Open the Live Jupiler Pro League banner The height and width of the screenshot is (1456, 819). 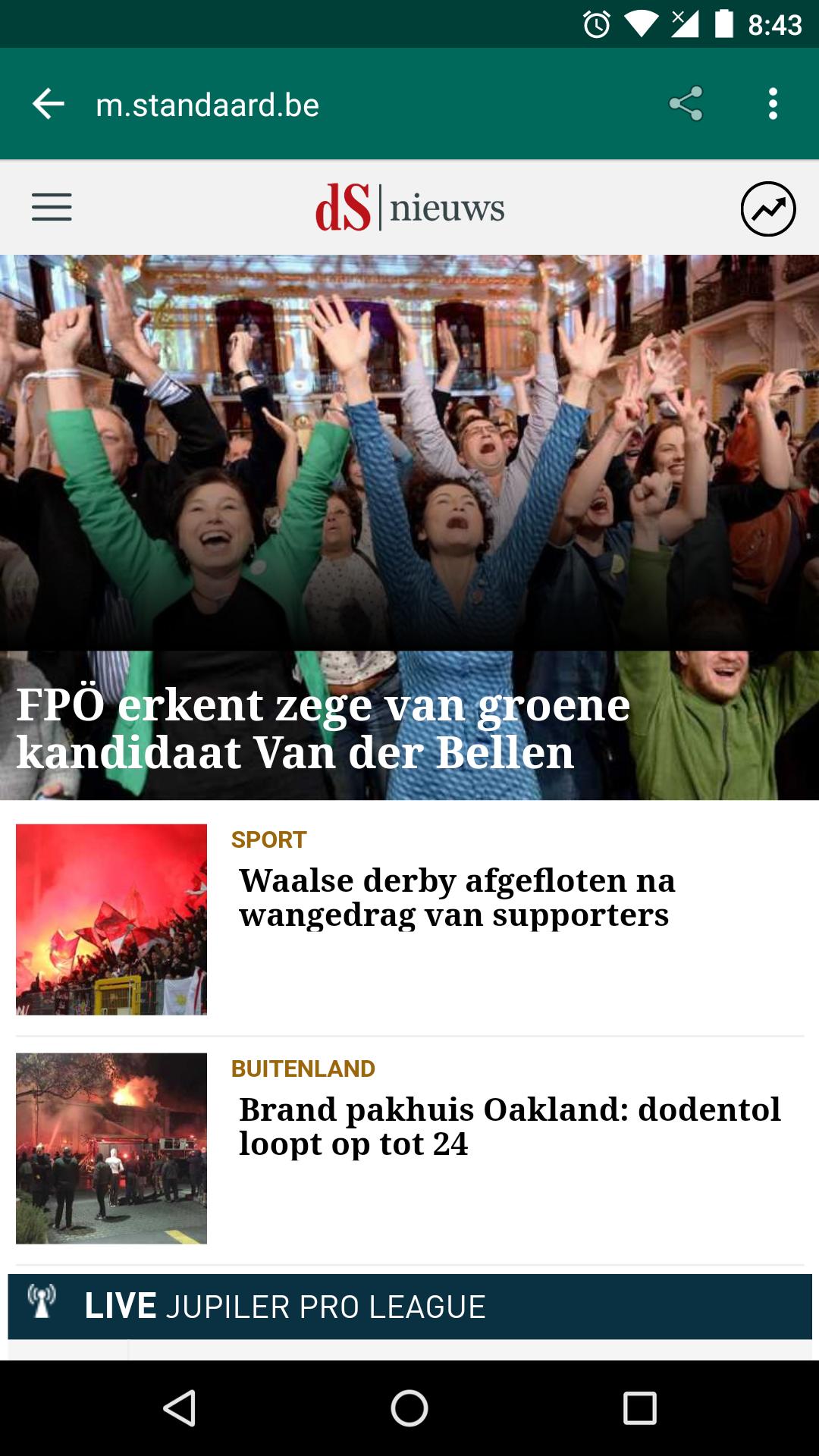tap(409, 1307)
